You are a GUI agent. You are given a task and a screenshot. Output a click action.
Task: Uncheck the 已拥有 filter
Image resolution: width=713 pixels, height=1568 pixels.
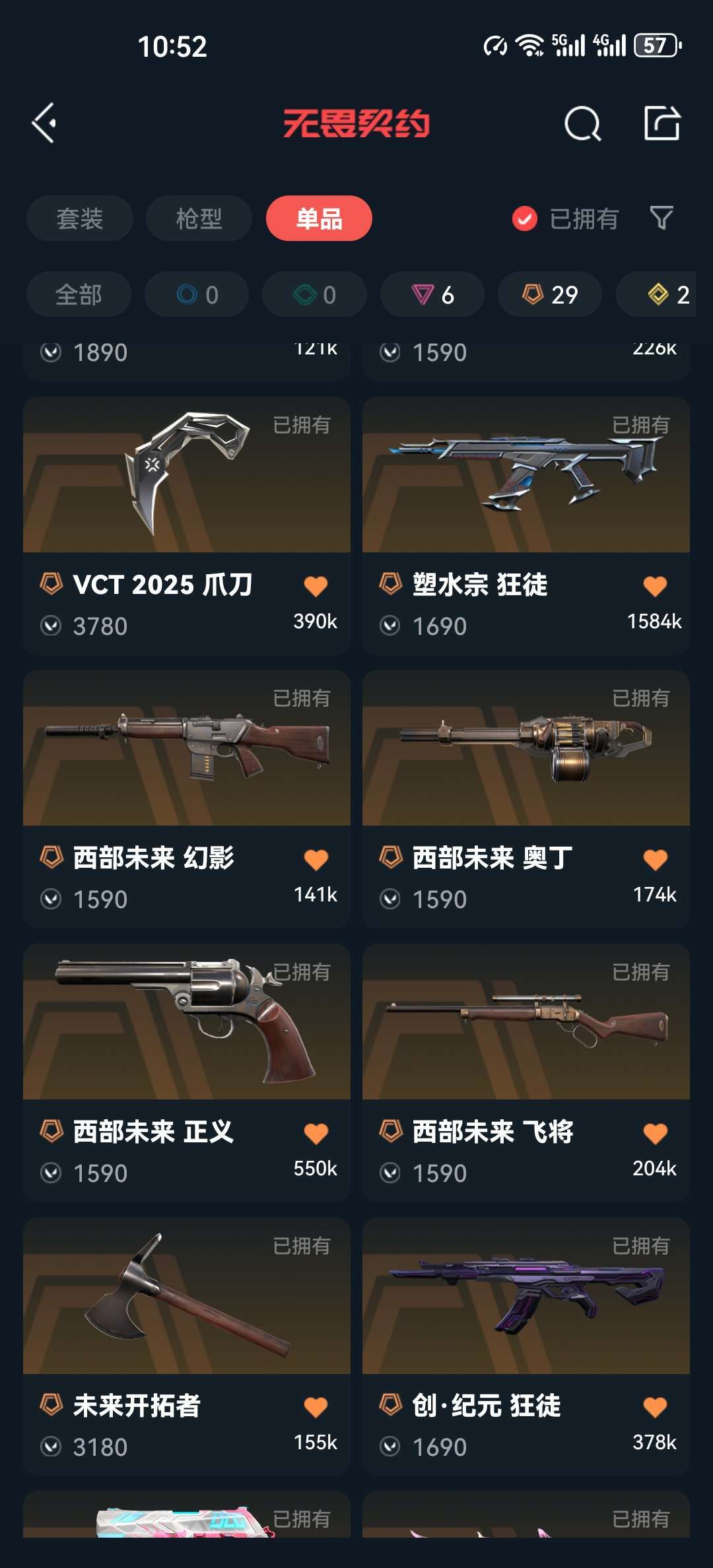[565, 218]
